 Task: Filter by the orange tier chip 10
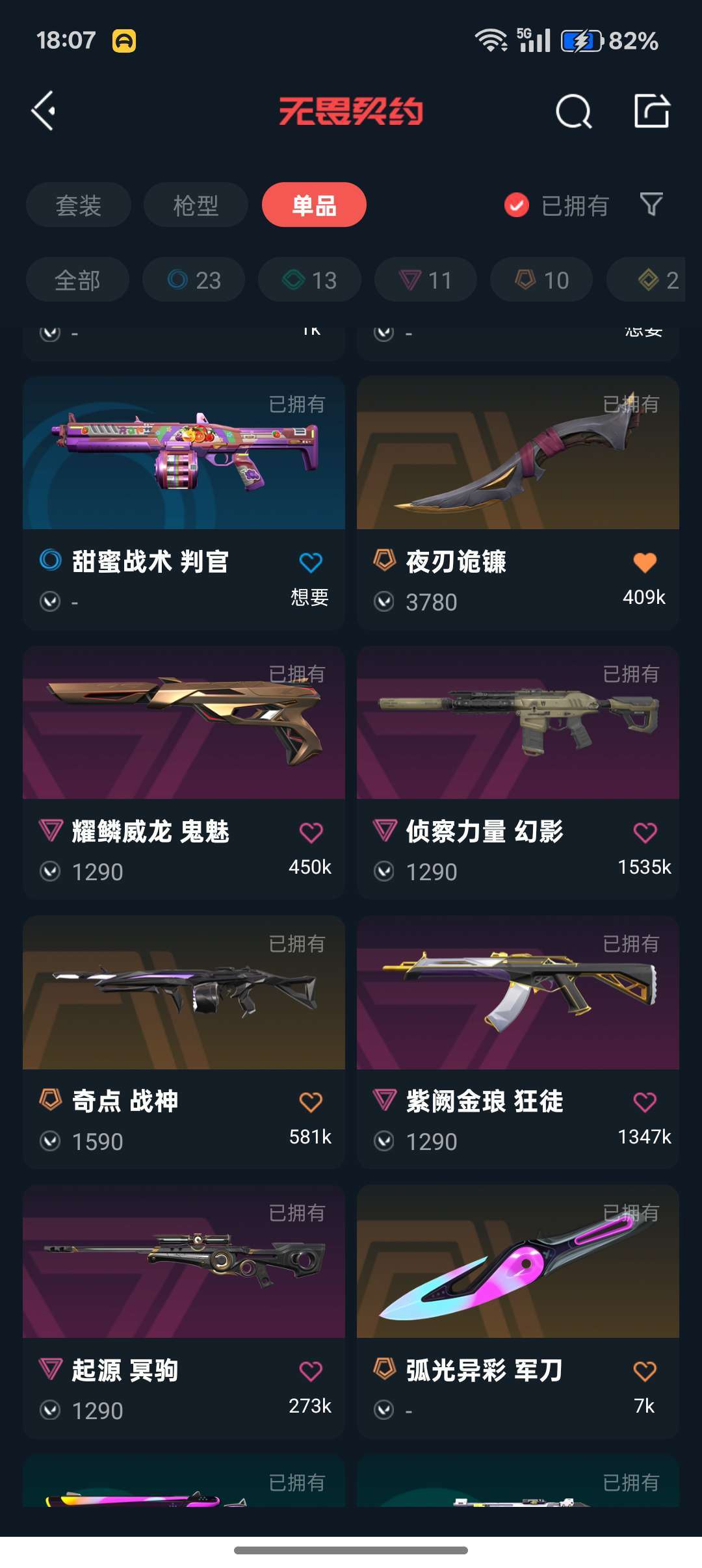541,280
